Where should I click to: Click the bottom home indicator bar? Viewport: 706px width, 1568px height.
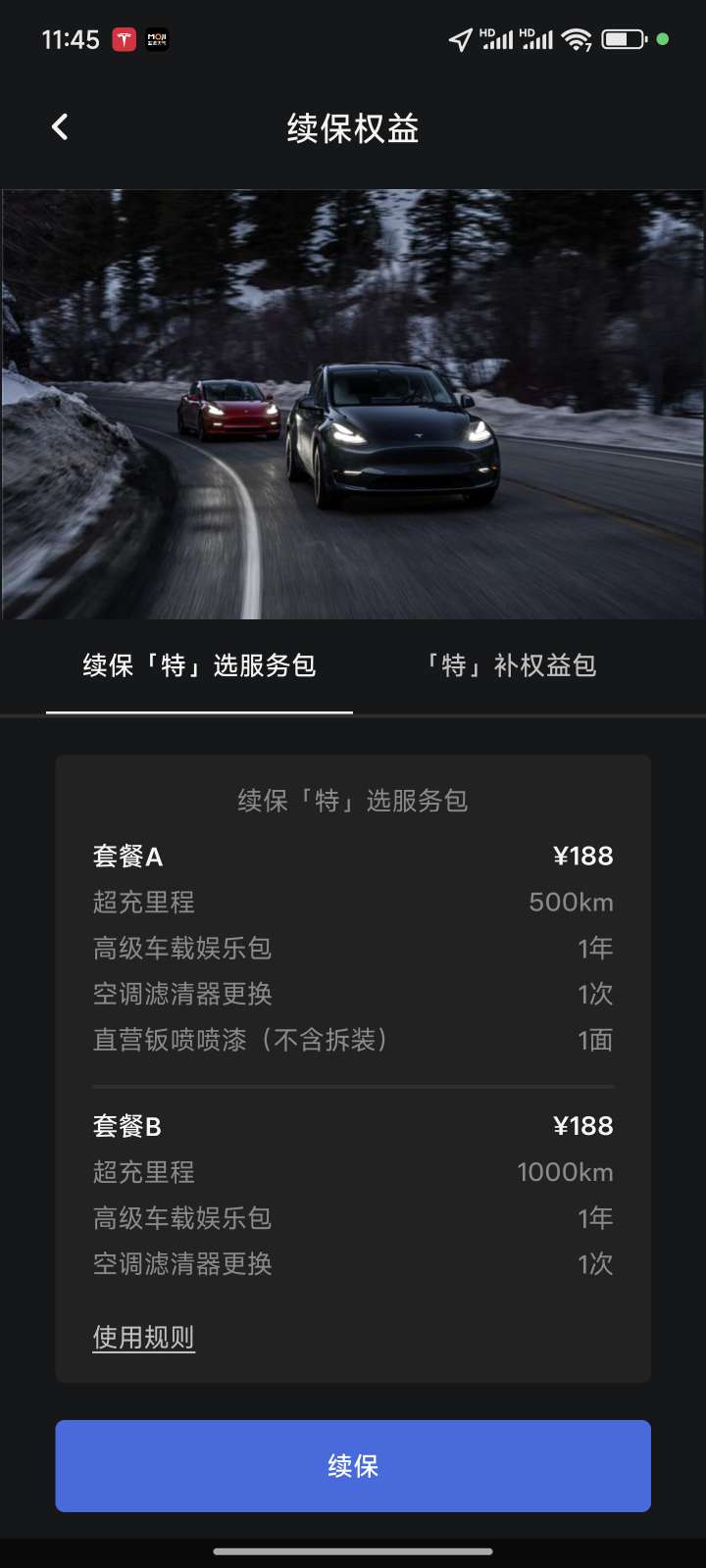(353, 1551)
